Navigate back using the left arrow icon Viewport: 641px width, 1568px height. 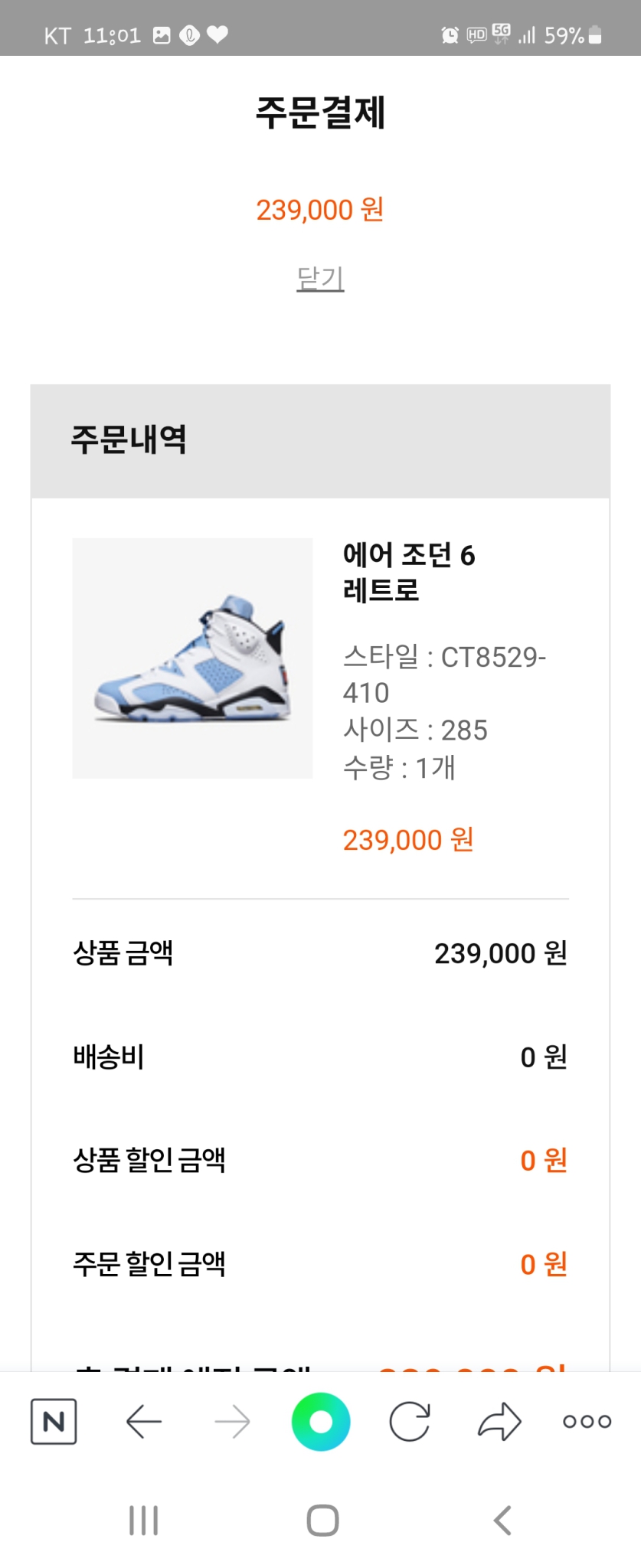[x=142, y=1422]
